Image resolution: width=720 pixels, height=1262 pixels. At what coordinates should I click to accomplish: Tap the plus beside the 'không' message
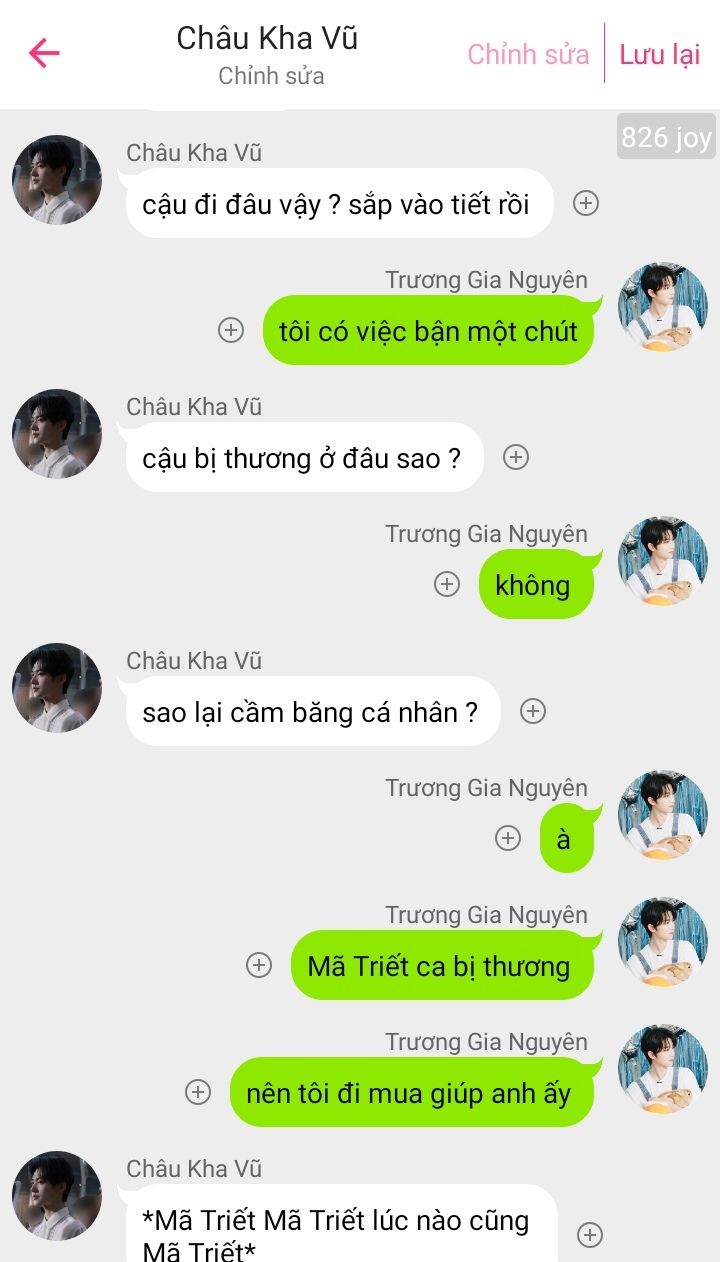pos(447,584)
